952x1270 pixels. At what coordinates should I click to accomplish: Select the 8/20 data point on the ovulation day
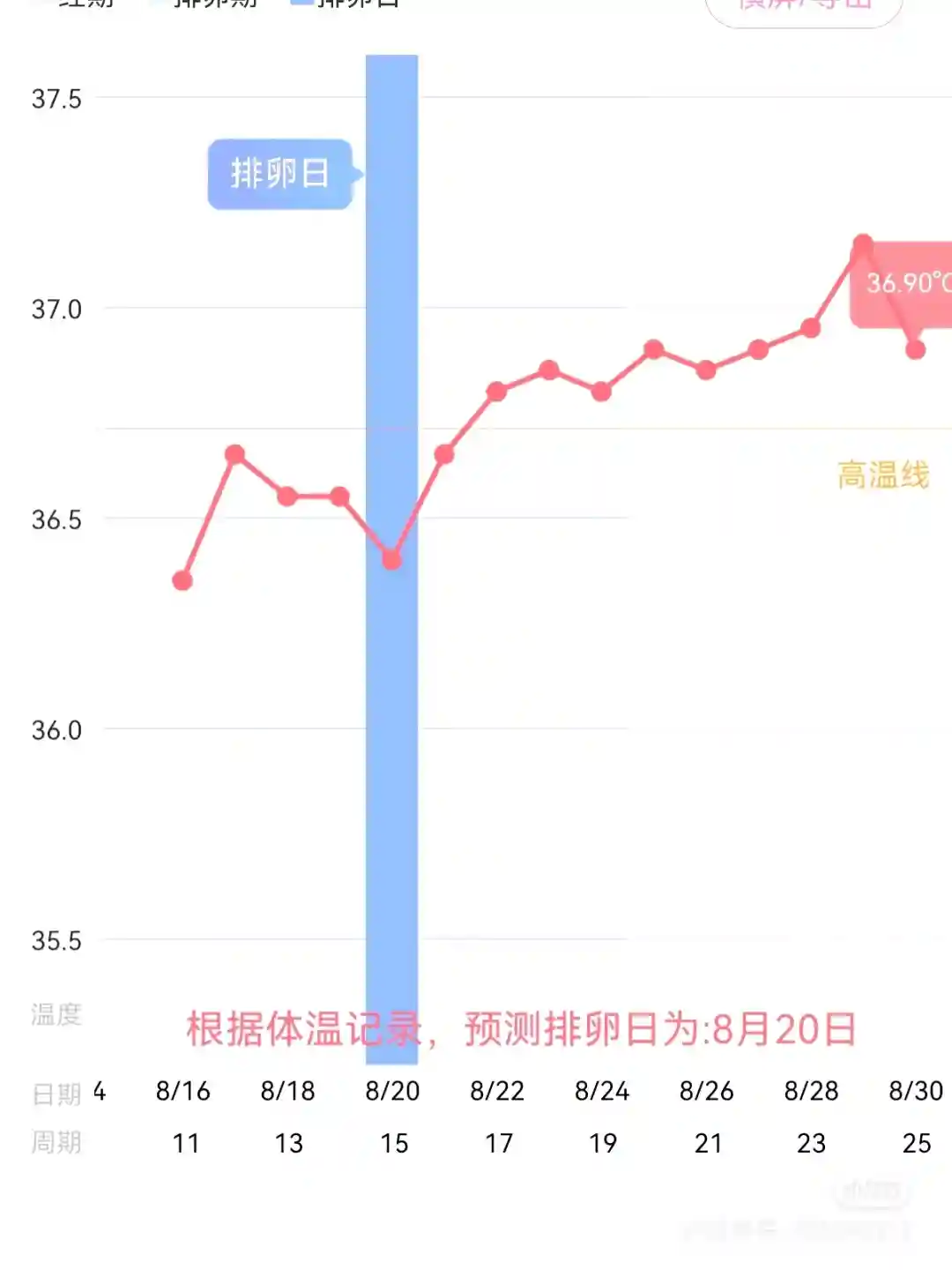tap(392, 559)
